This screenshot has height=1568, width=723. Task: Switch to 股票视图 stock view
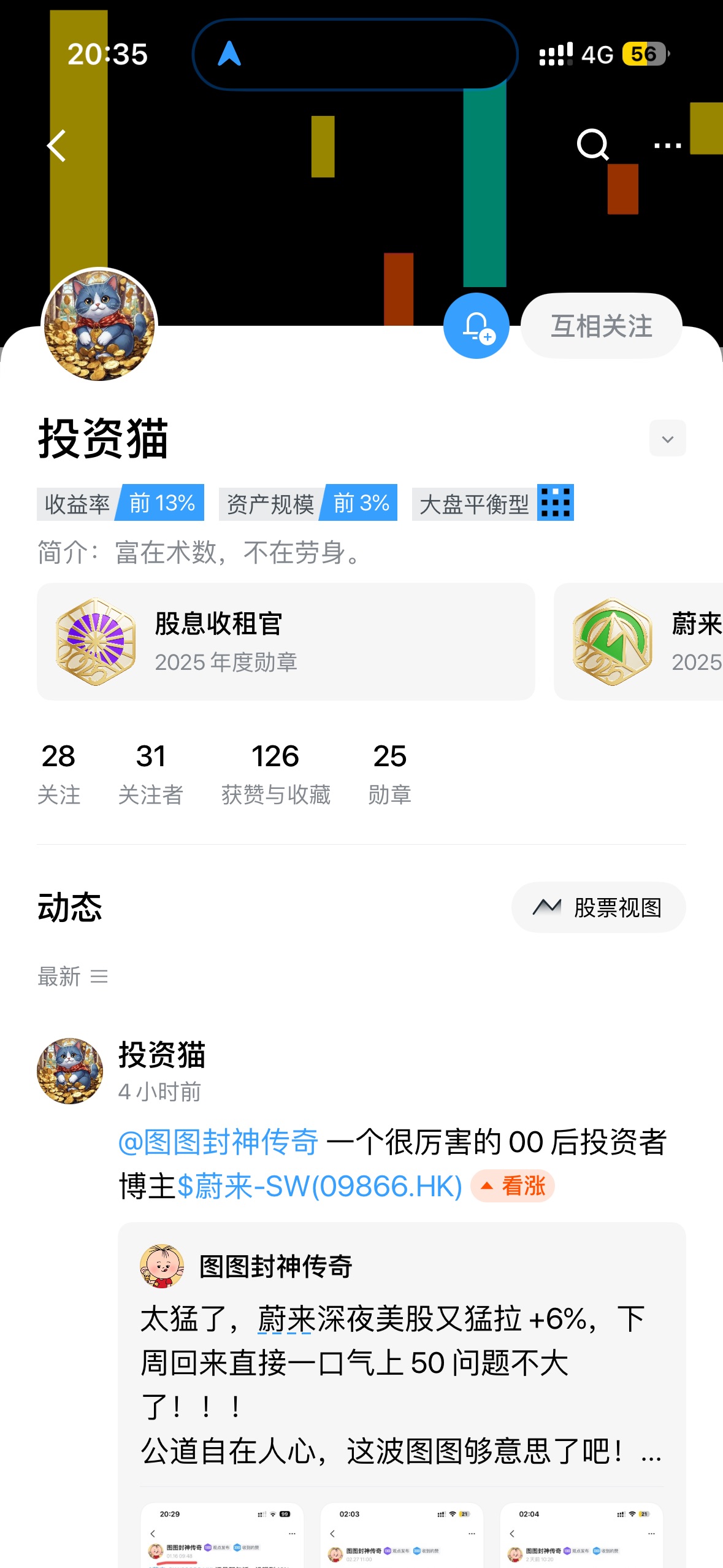(599, 907)
